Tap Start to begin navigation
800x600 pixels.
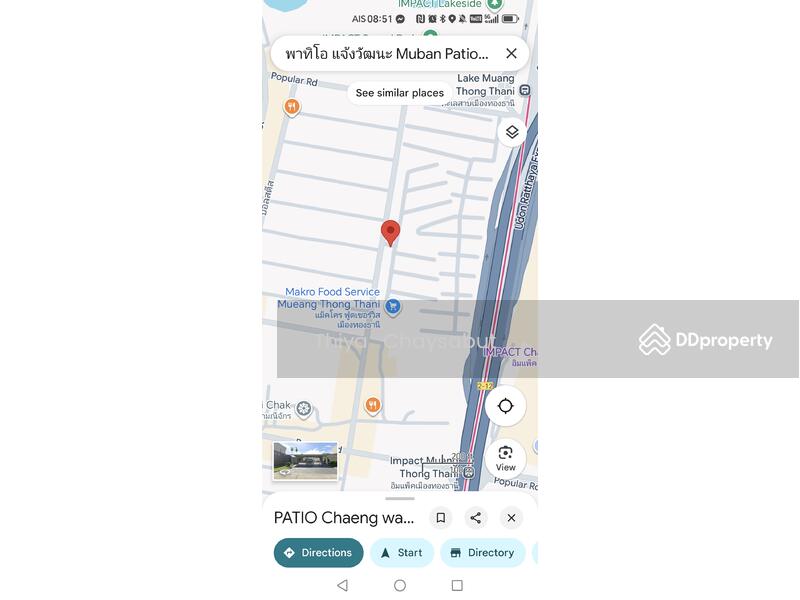pos(401,553)
